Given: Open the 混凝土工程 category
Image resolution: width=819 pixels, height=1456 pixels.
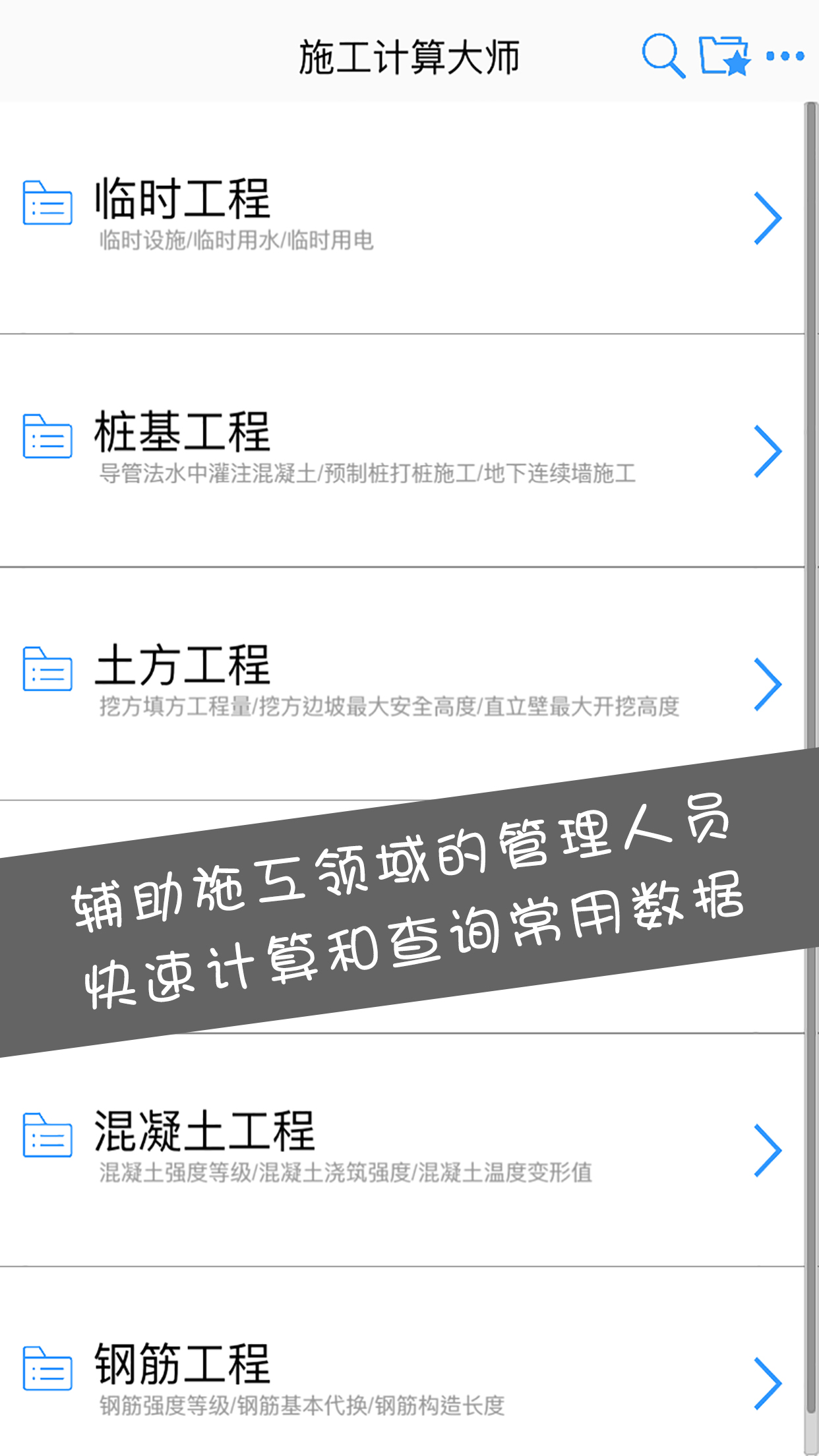Looking at the screenshot, I should pos(402,1149).
